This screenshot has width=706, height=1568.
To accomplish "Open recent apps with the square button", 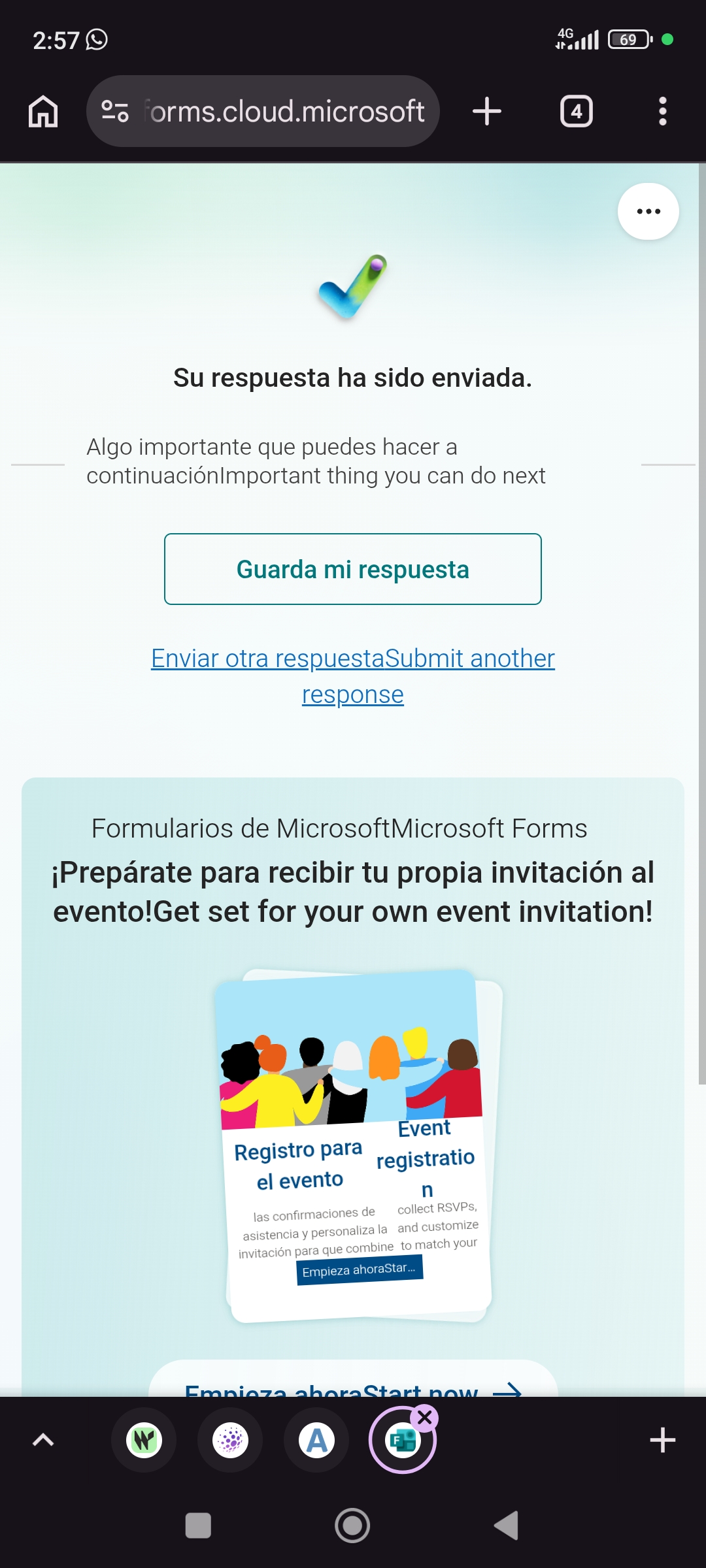I will (x=198, y=1526).
